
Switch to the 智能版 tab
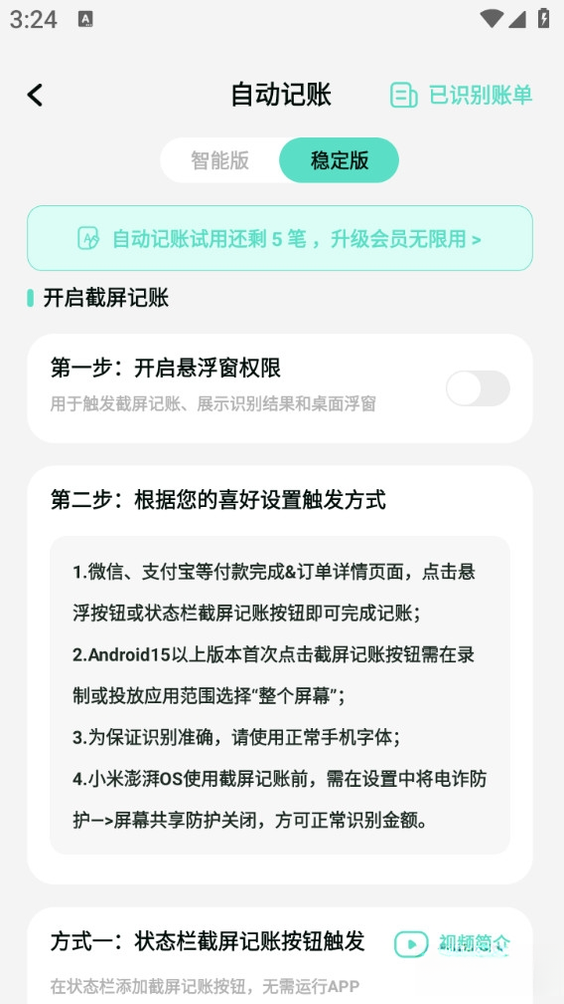220,160
